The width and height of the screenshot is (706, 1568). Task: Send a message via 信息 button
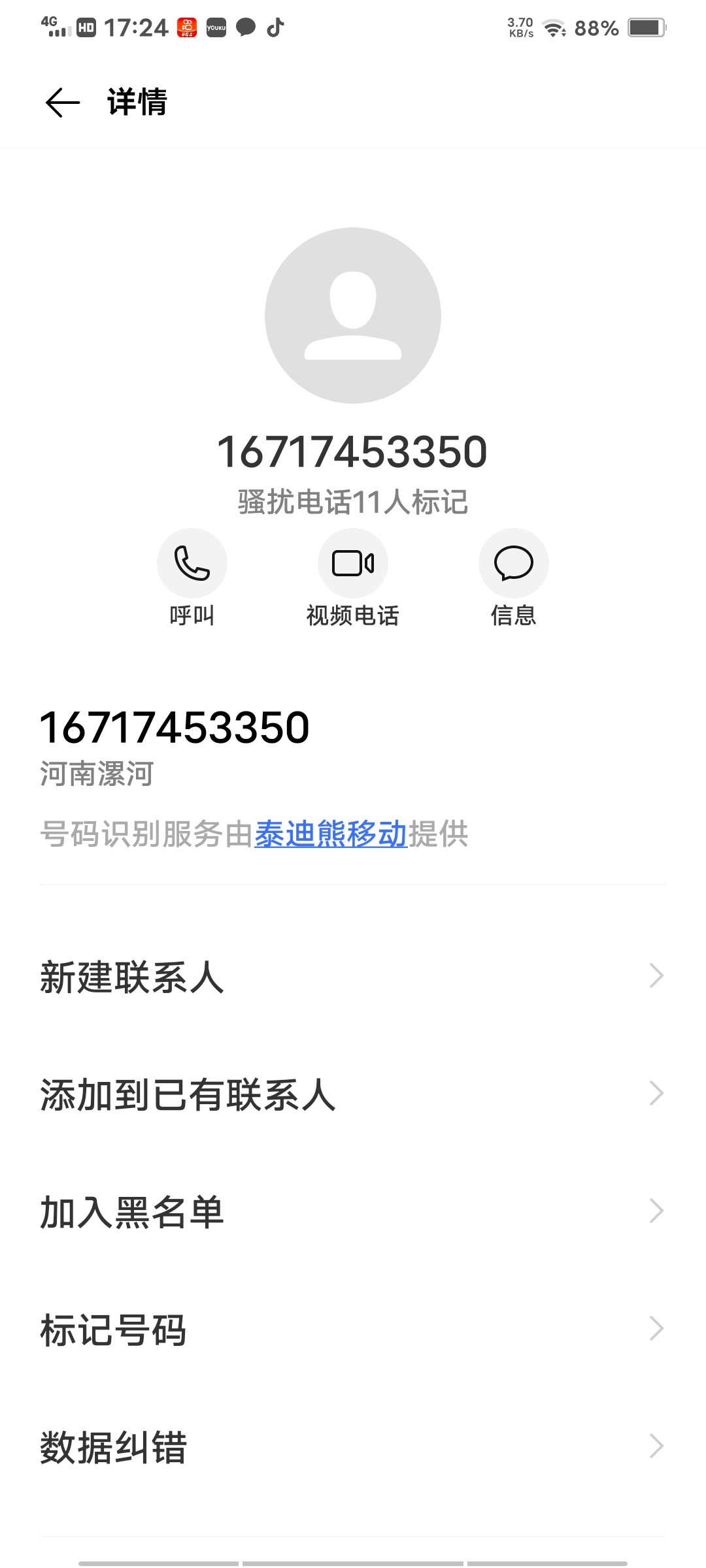tap(514, 563)
